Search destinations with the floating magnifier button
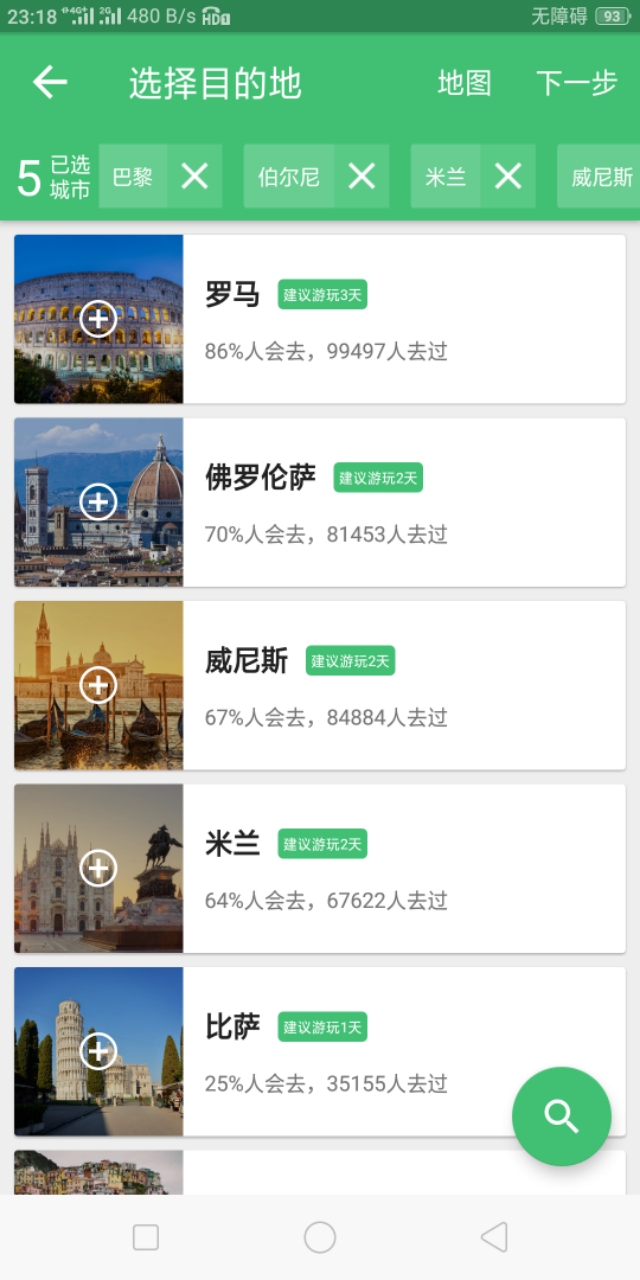Viewport: 640px width, 1280px height. [561, 1117]
